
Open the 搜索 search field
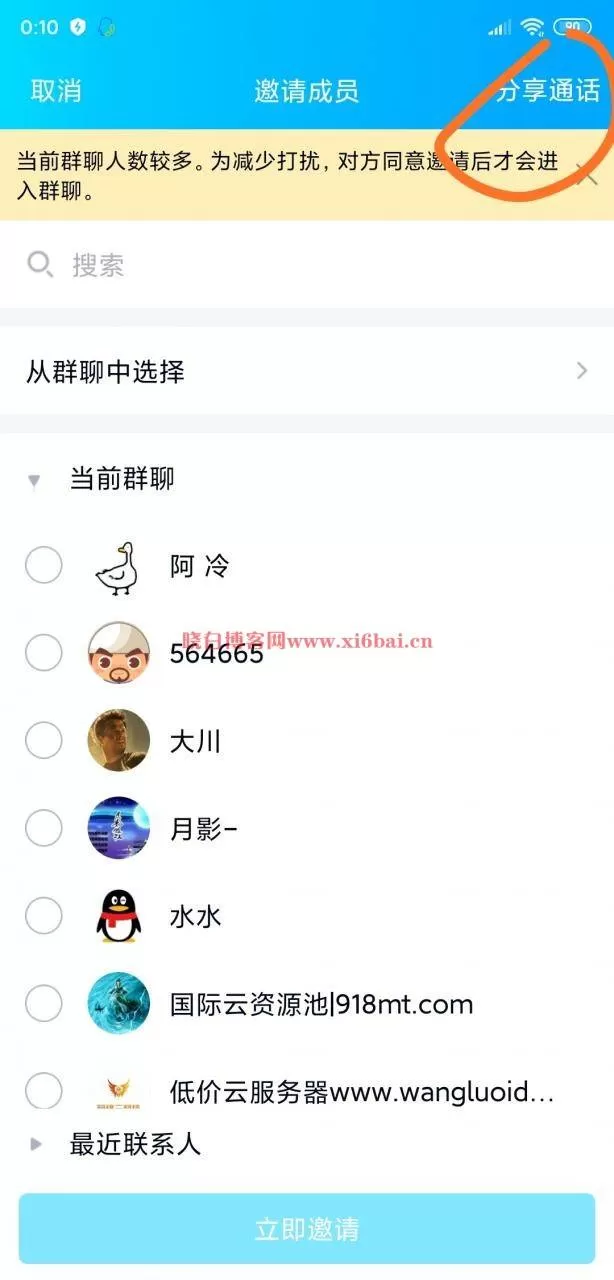coord(307,265)
